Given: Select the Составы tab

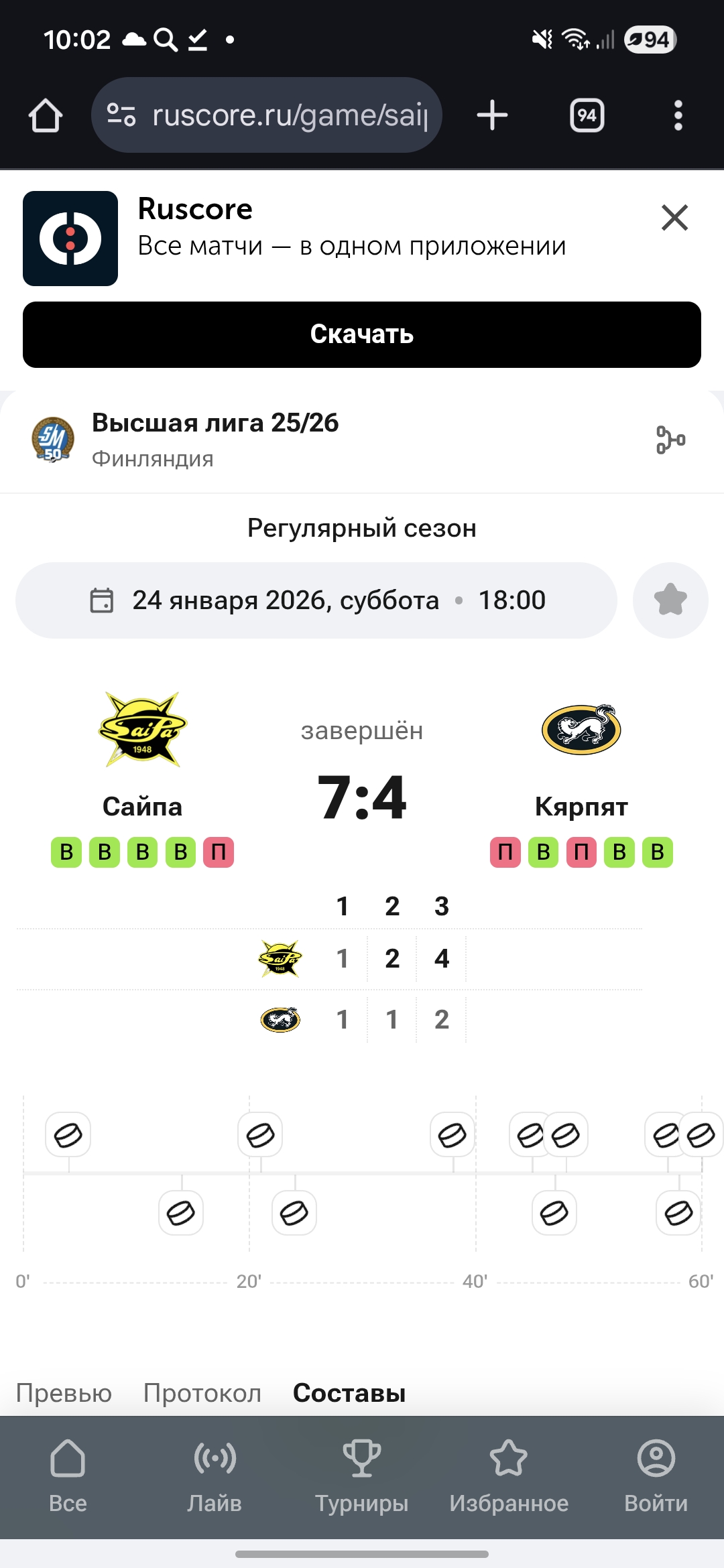Looking at the screenshot, I should [349, 1393].
